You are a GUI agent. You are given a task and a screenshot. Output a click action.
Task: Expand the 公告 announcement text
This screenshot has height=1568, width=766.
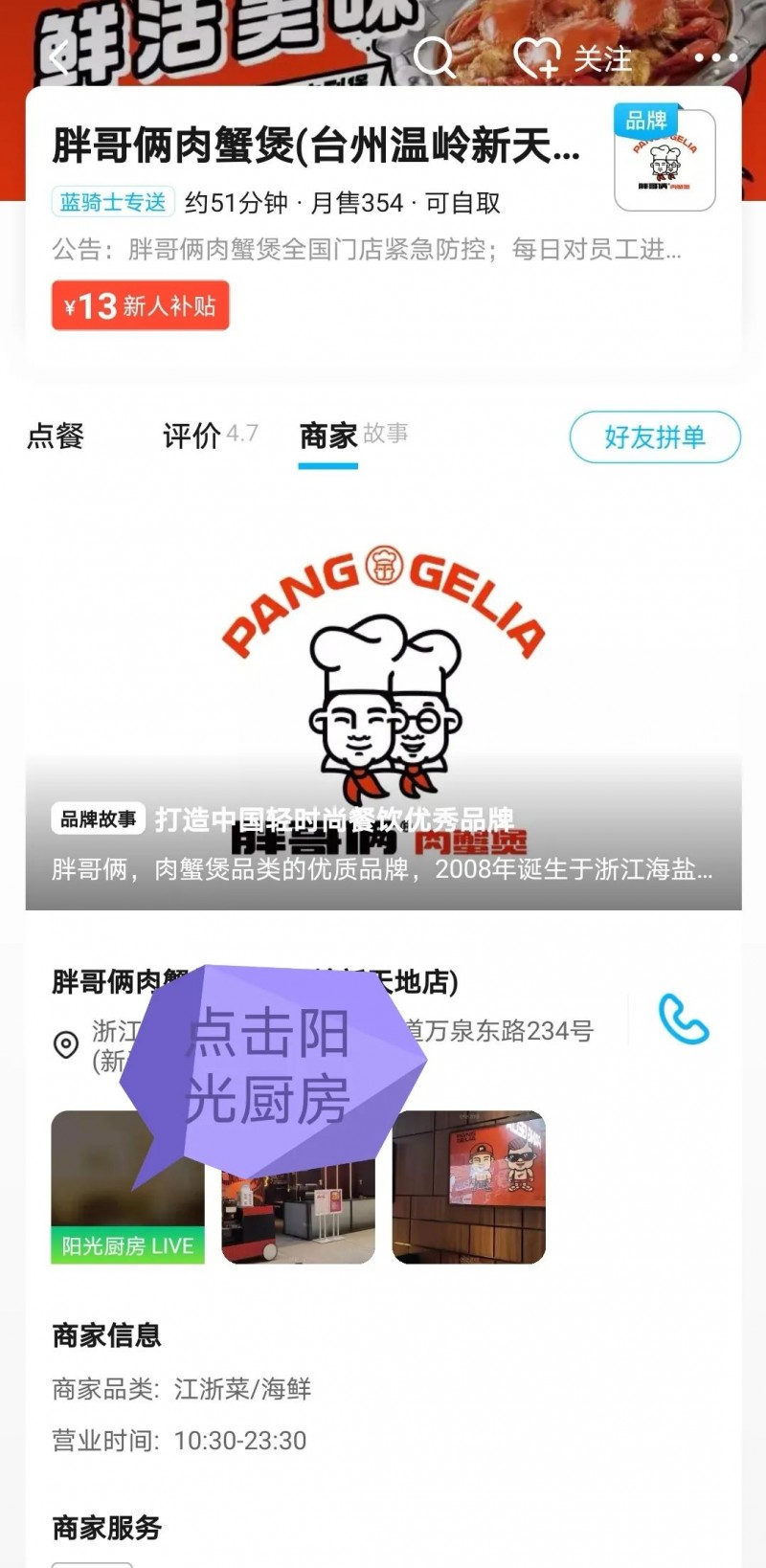[367, 250]
